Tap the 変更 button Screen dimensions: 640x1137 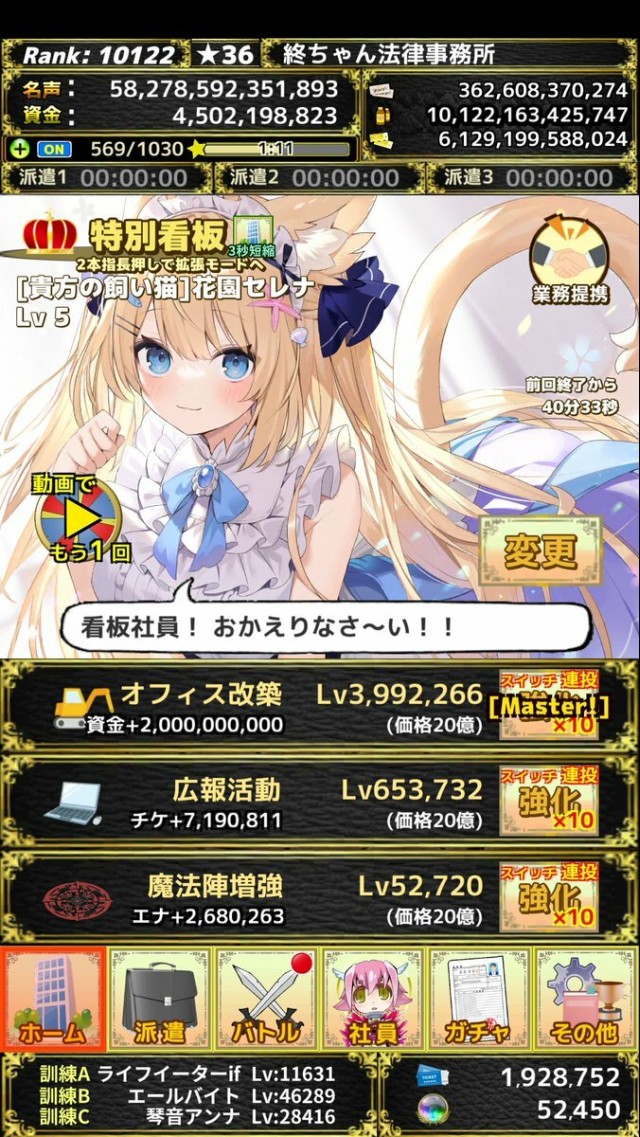pyautogui.click(x=540, y=551)
